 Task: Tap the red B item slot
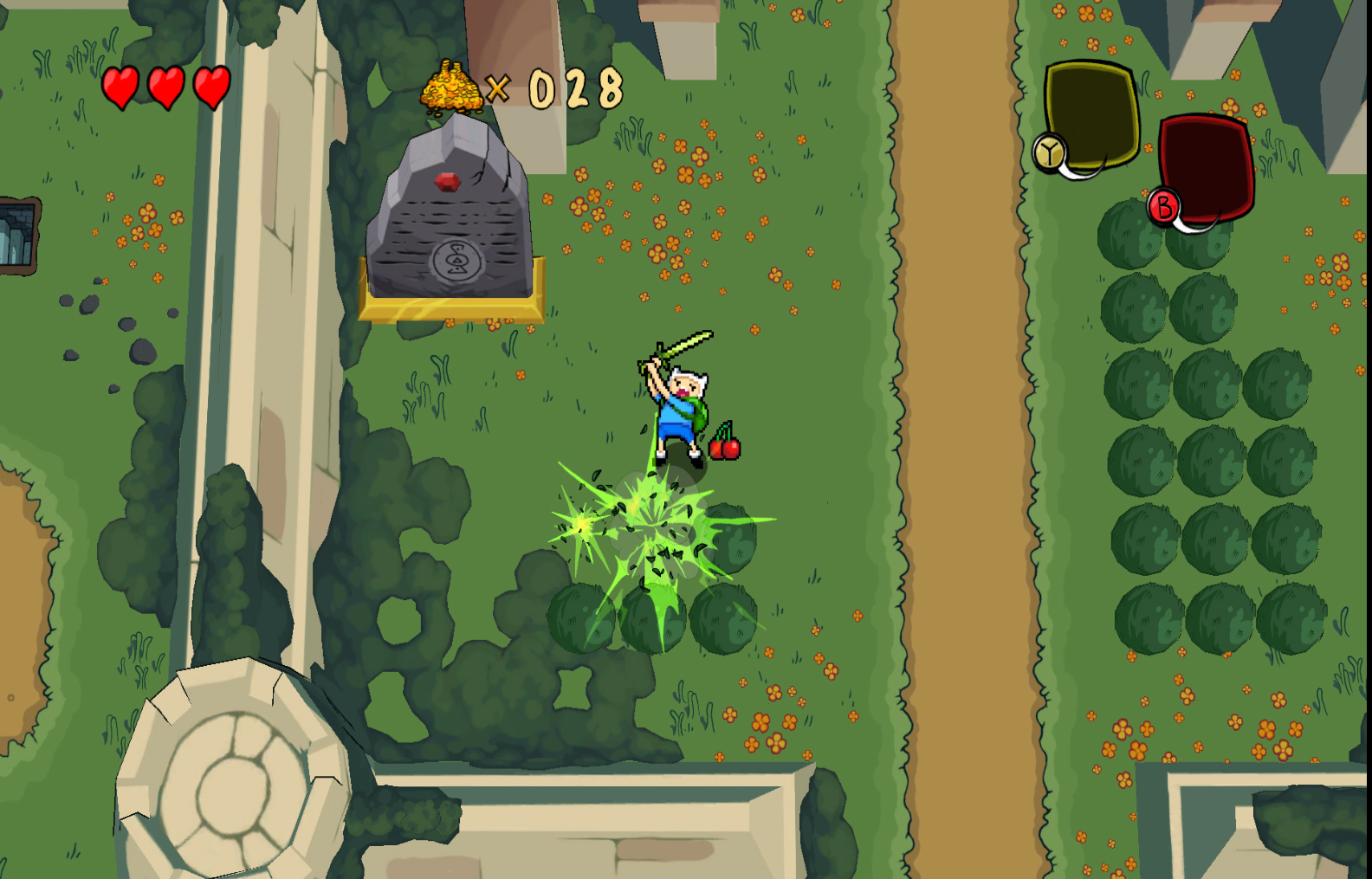pyautogui.click(x=1206, y=169)
